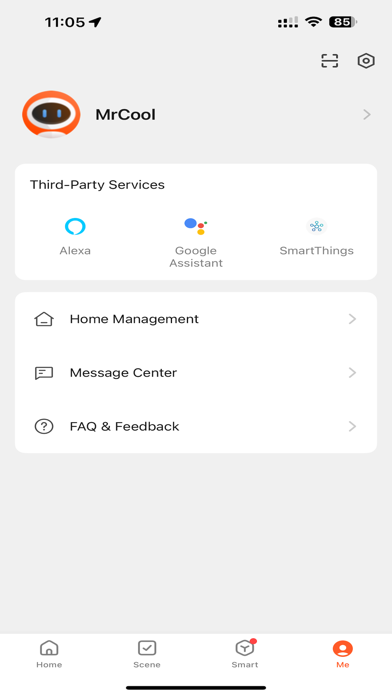The width and height of the screenshot is (392, 696).
Task: Open the settings gear icon
Action: point(366,61)
